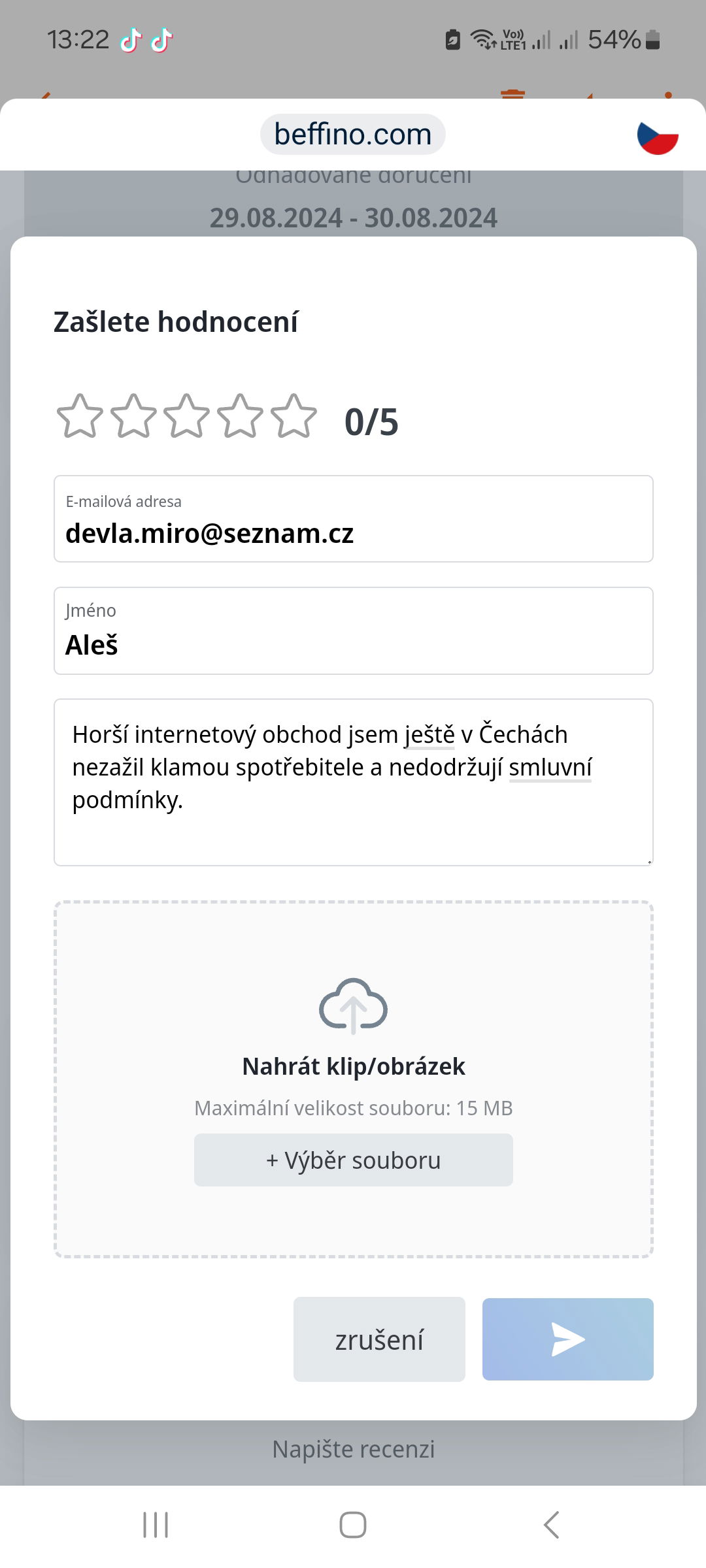Screen dimensions: 706x1568
Task: Select the third rating star
Action: point(187,416)
